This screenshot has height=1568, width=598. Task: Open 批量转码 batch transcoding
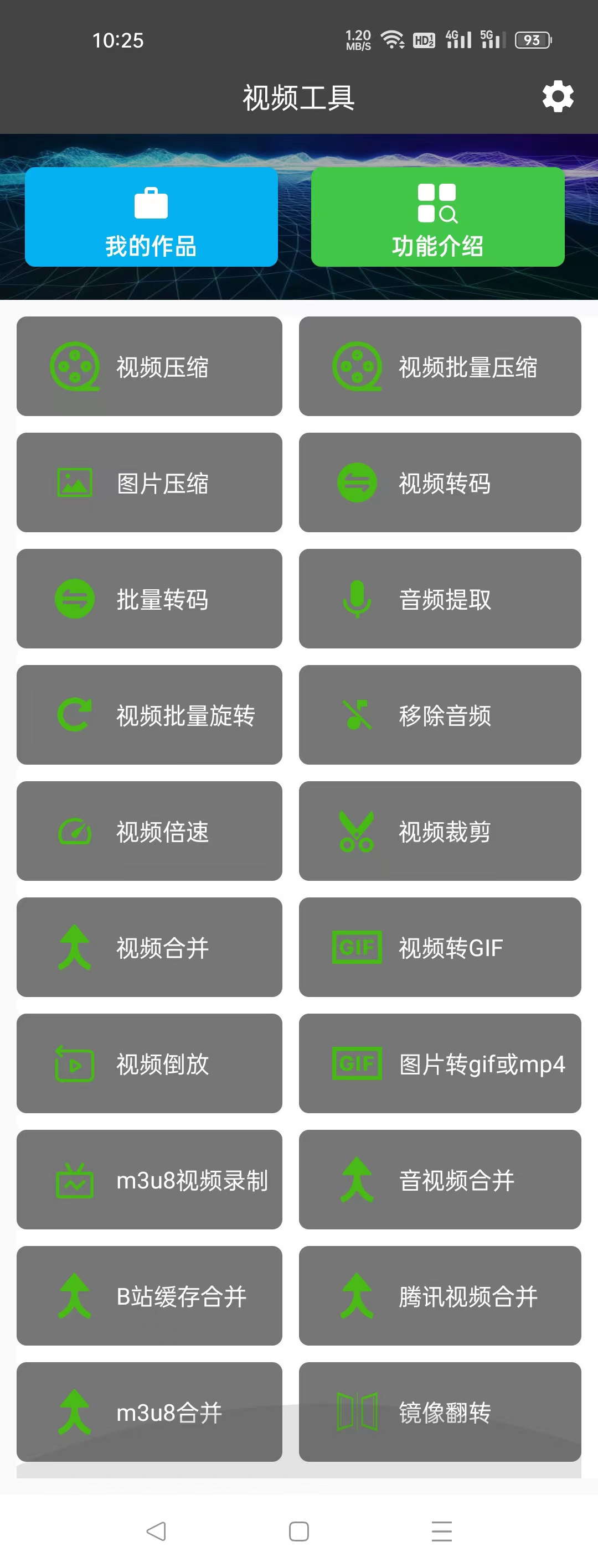pos(149,599)
